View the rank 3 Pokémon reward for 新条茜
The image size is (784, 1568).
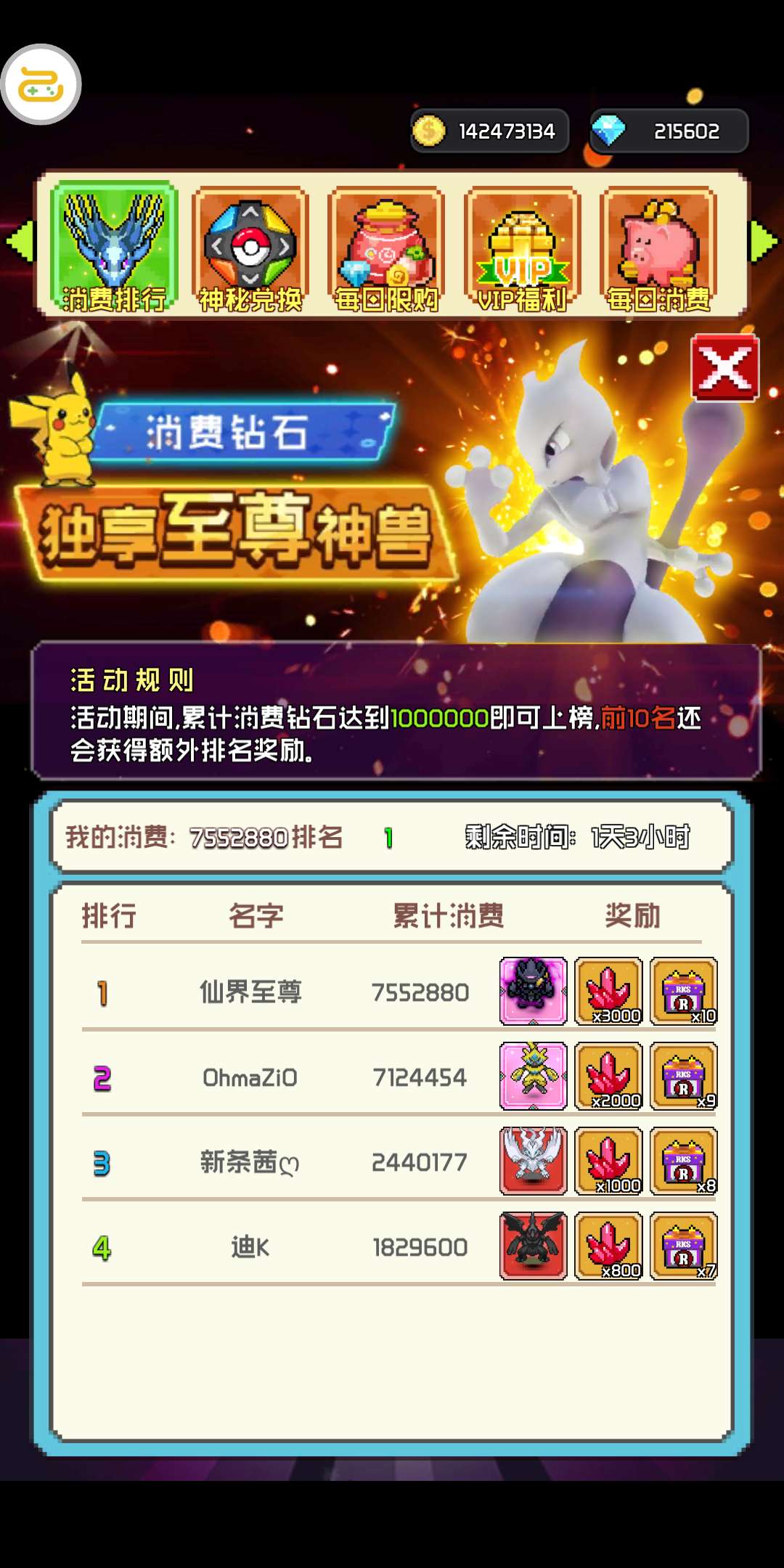534,1161
